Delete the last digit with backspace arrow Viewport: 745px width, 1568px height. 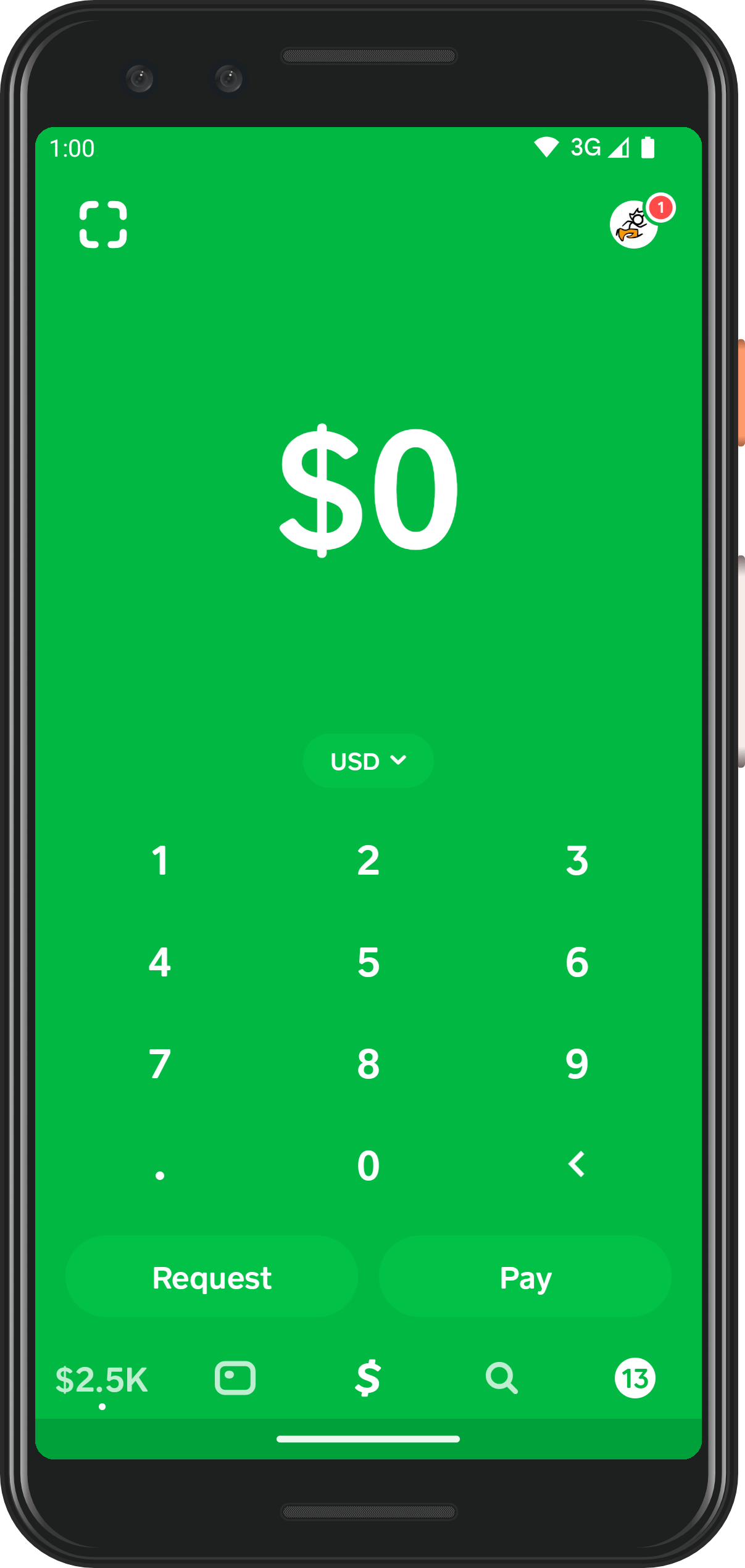click(x=576, y=1164)
